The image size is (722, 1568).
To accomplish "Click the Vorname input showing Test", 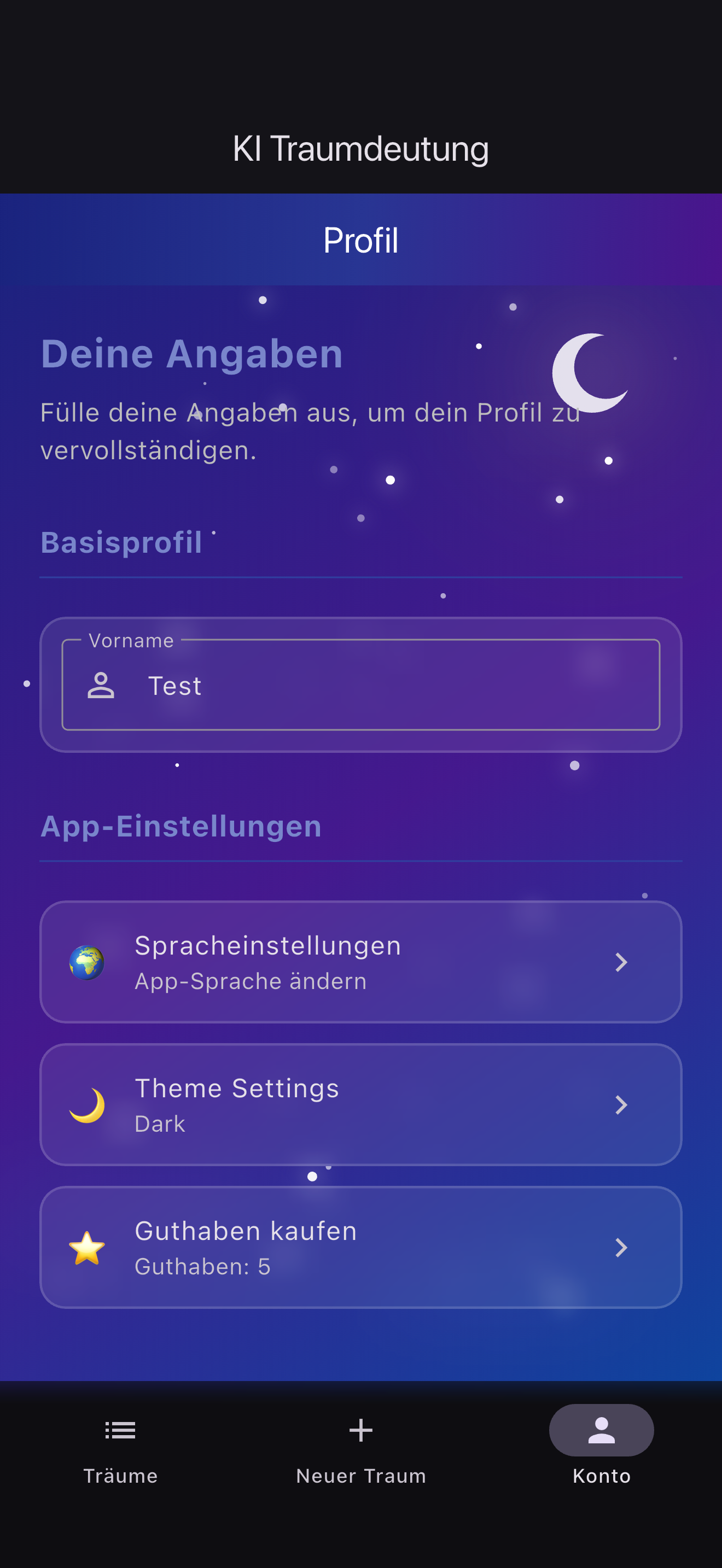I will [360, 686].
